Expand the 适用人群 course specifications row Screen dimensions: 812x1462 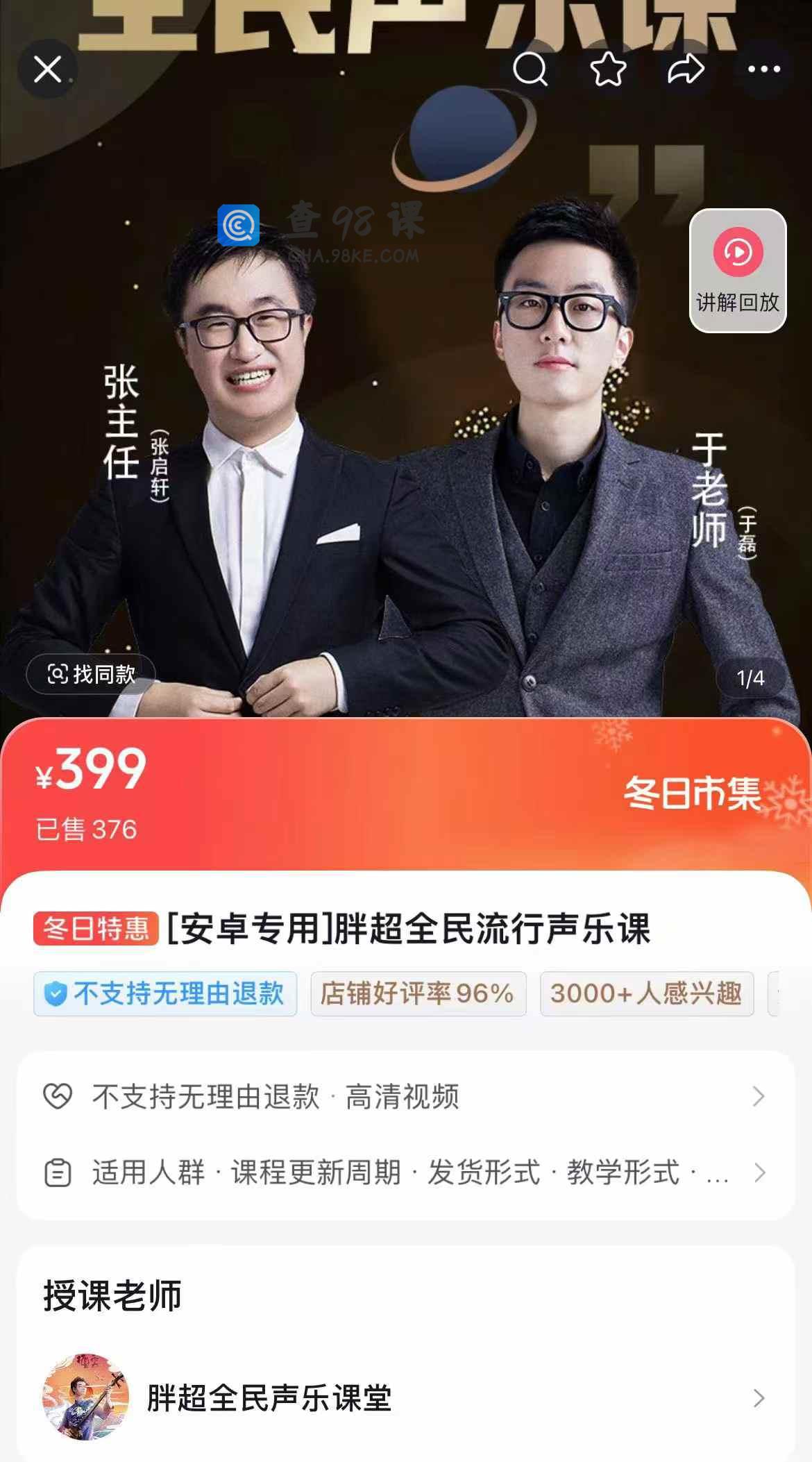click(406, 1173)
